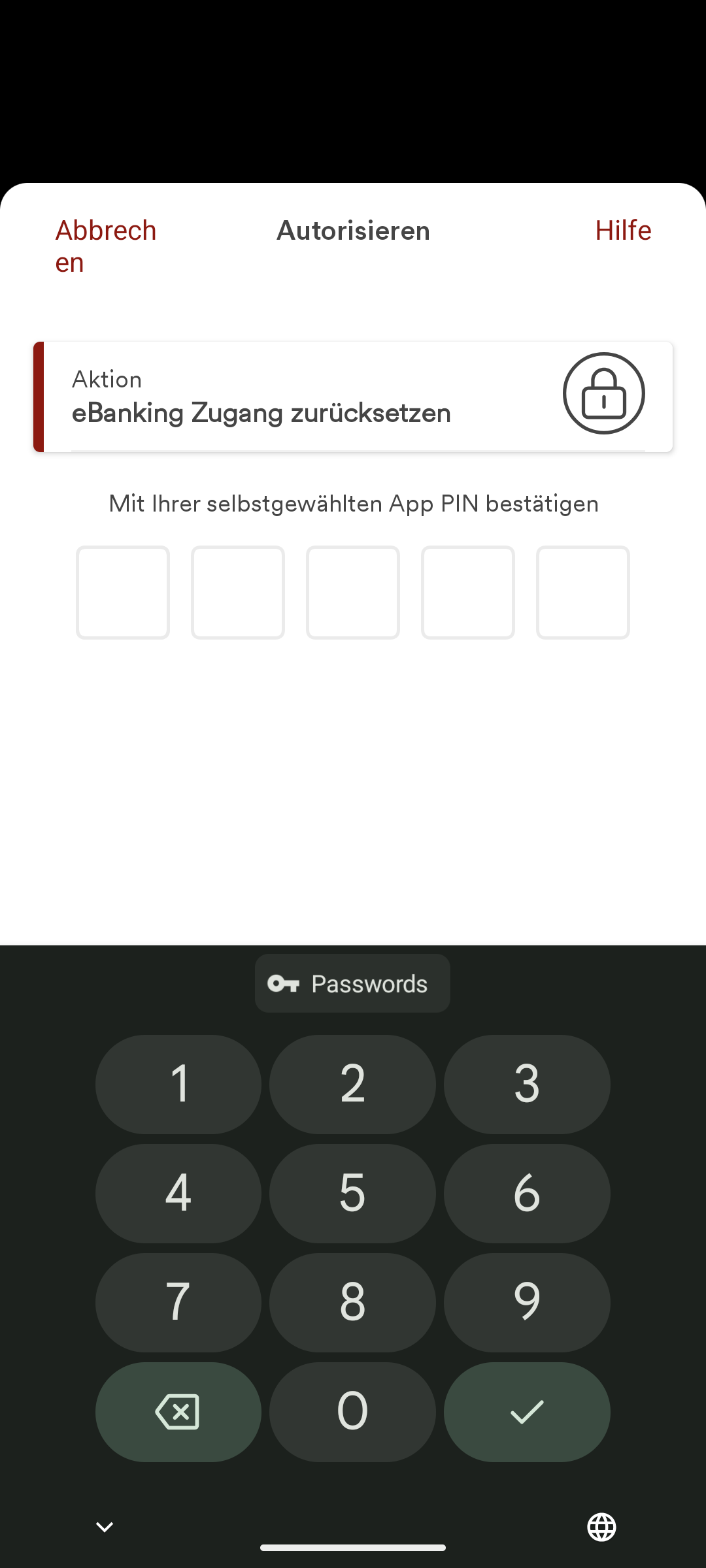706x1568 pixels.
Task: Enter digit 8 on the keypad
Action: (x=352, y=1302)
